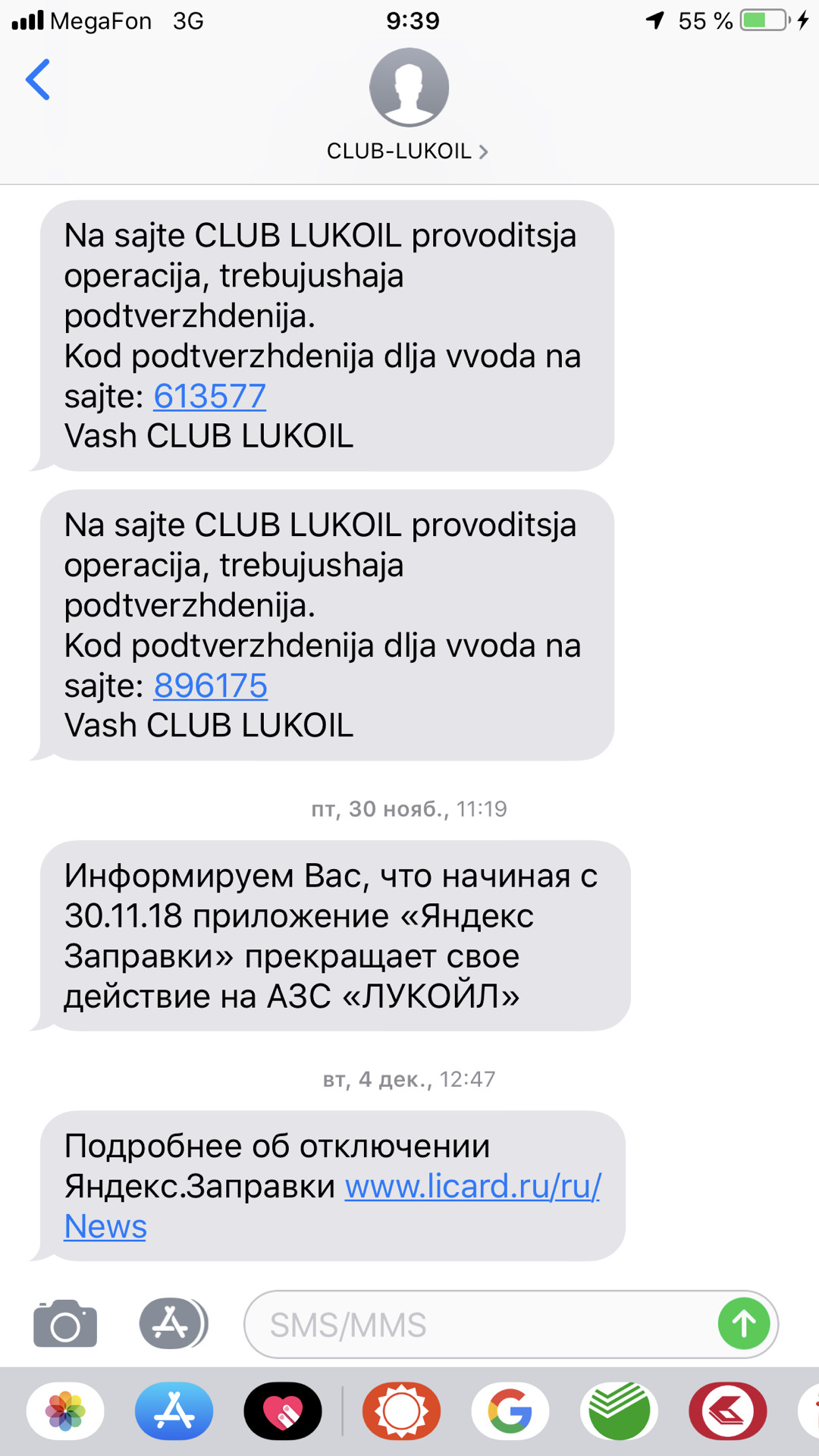Open CLUB-LUKOIL contact details

[408, 151]
